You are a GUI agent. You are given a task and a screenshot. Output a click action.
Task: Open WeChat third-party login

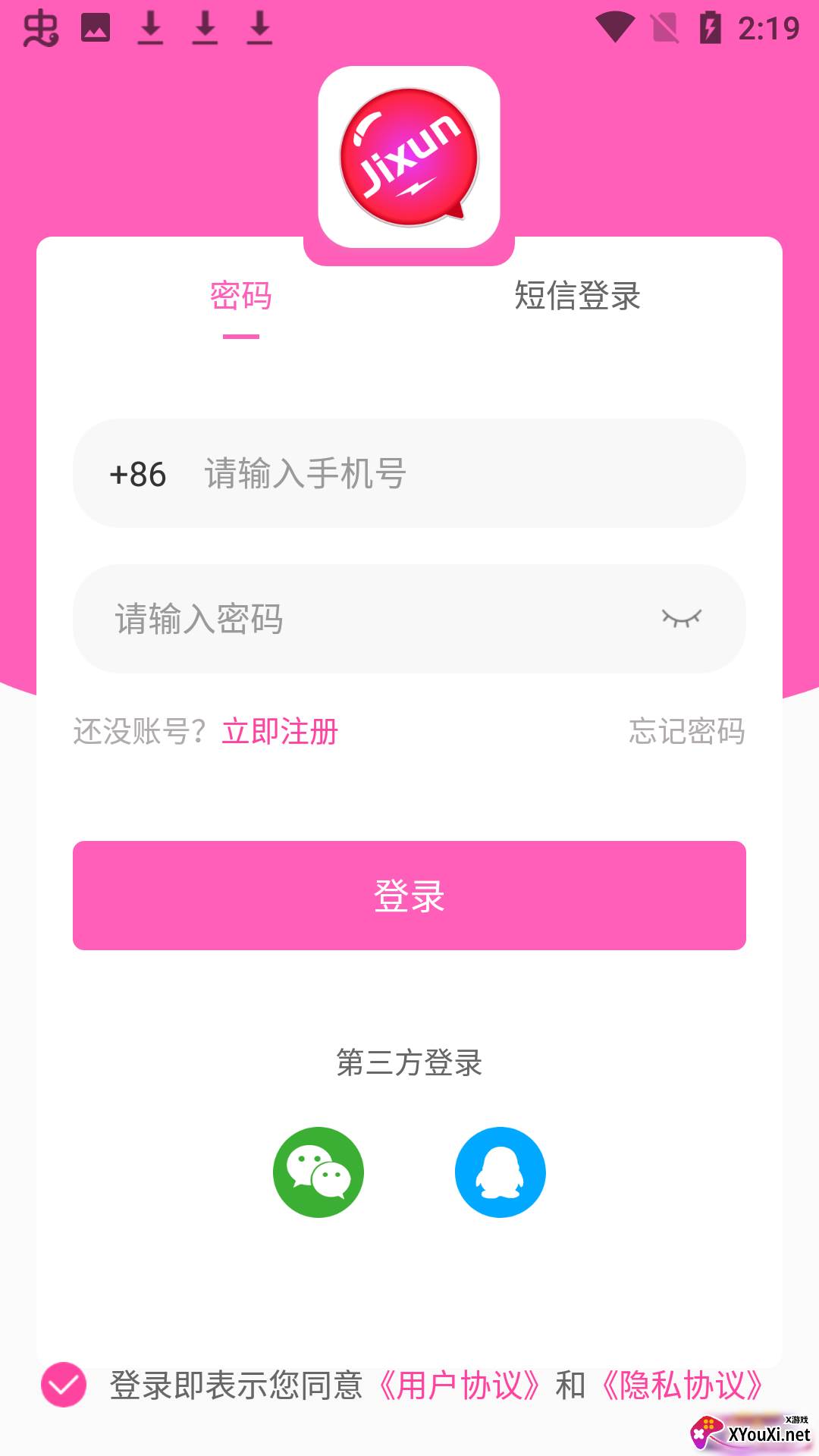click(318, 1172)
